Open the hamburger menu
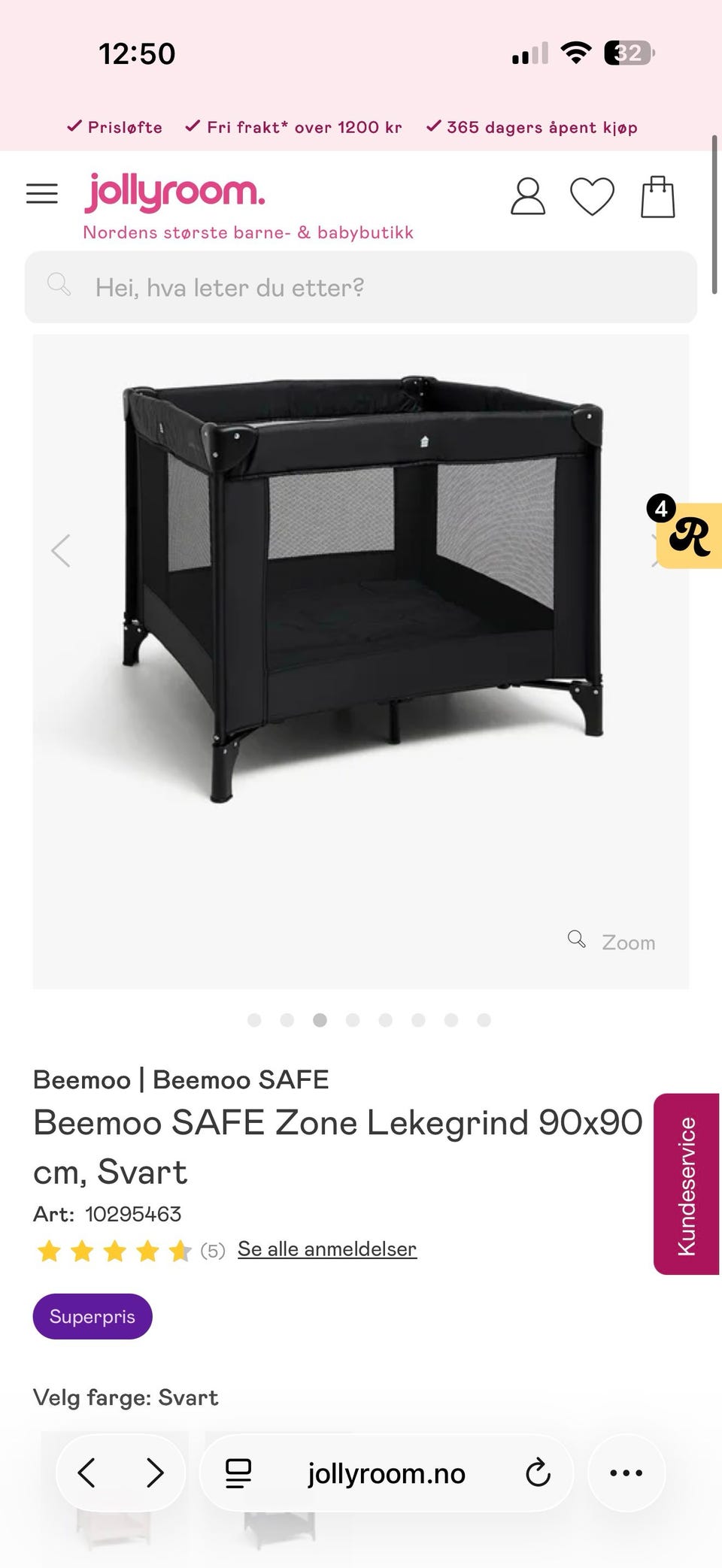 [42, 194]
